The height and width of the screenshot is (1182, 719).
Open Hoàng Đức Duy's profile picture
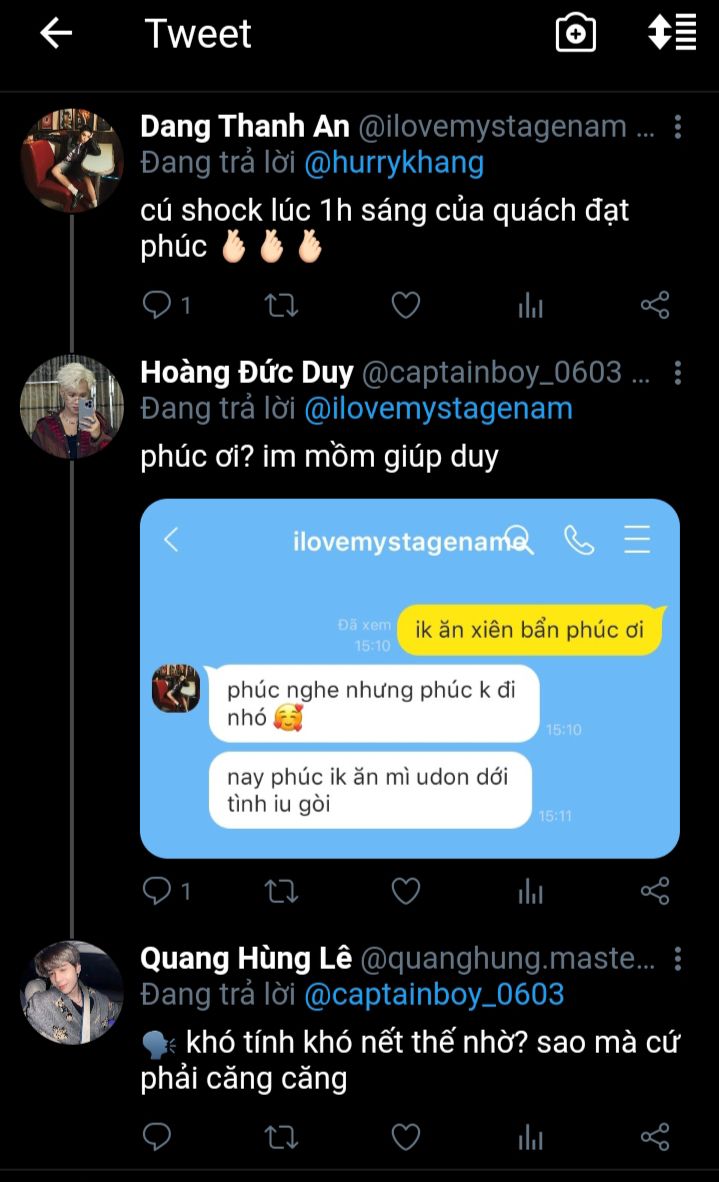point(72,407)
